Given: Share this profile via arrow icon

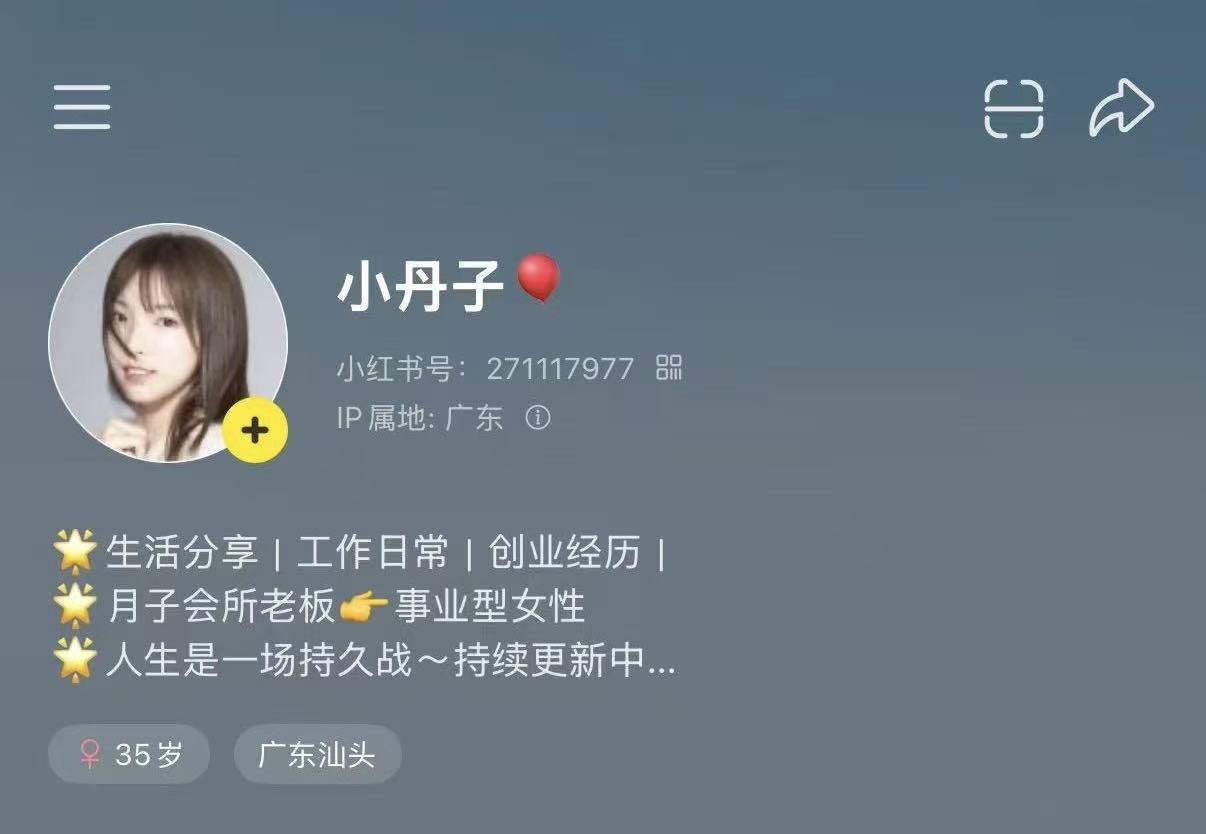Looking at the screenshot, I should point(1121,108).
